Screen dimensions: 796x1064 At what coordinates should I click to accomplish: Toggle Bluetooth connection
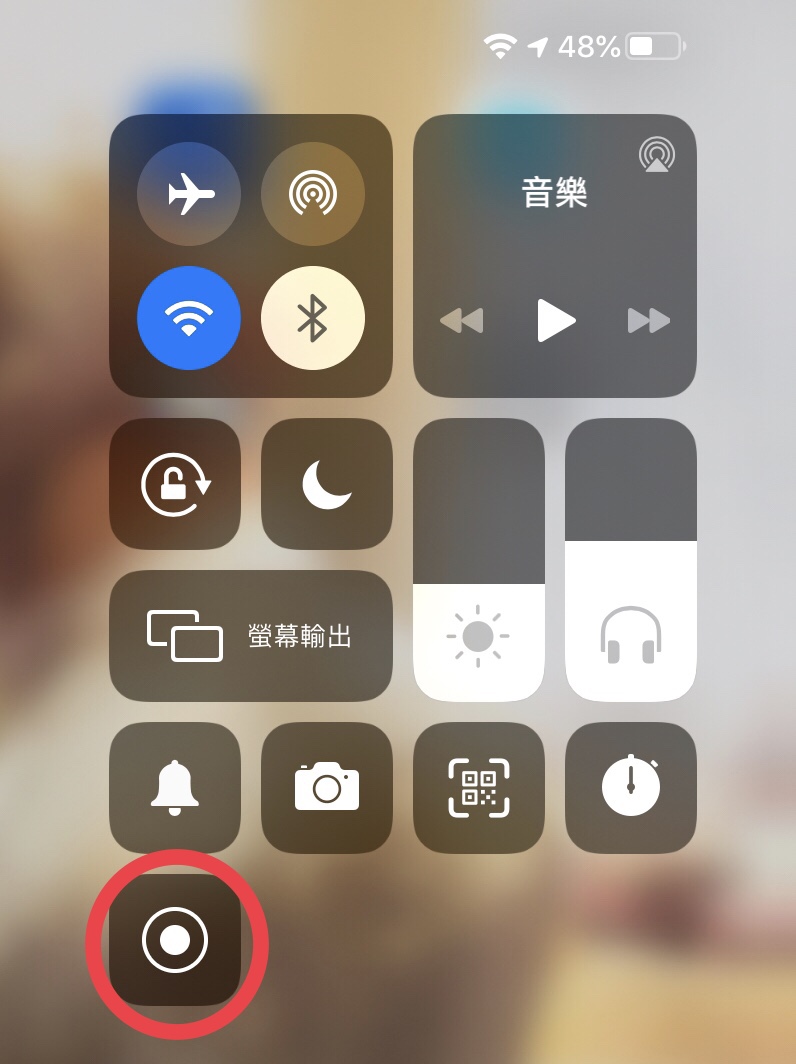313,318
